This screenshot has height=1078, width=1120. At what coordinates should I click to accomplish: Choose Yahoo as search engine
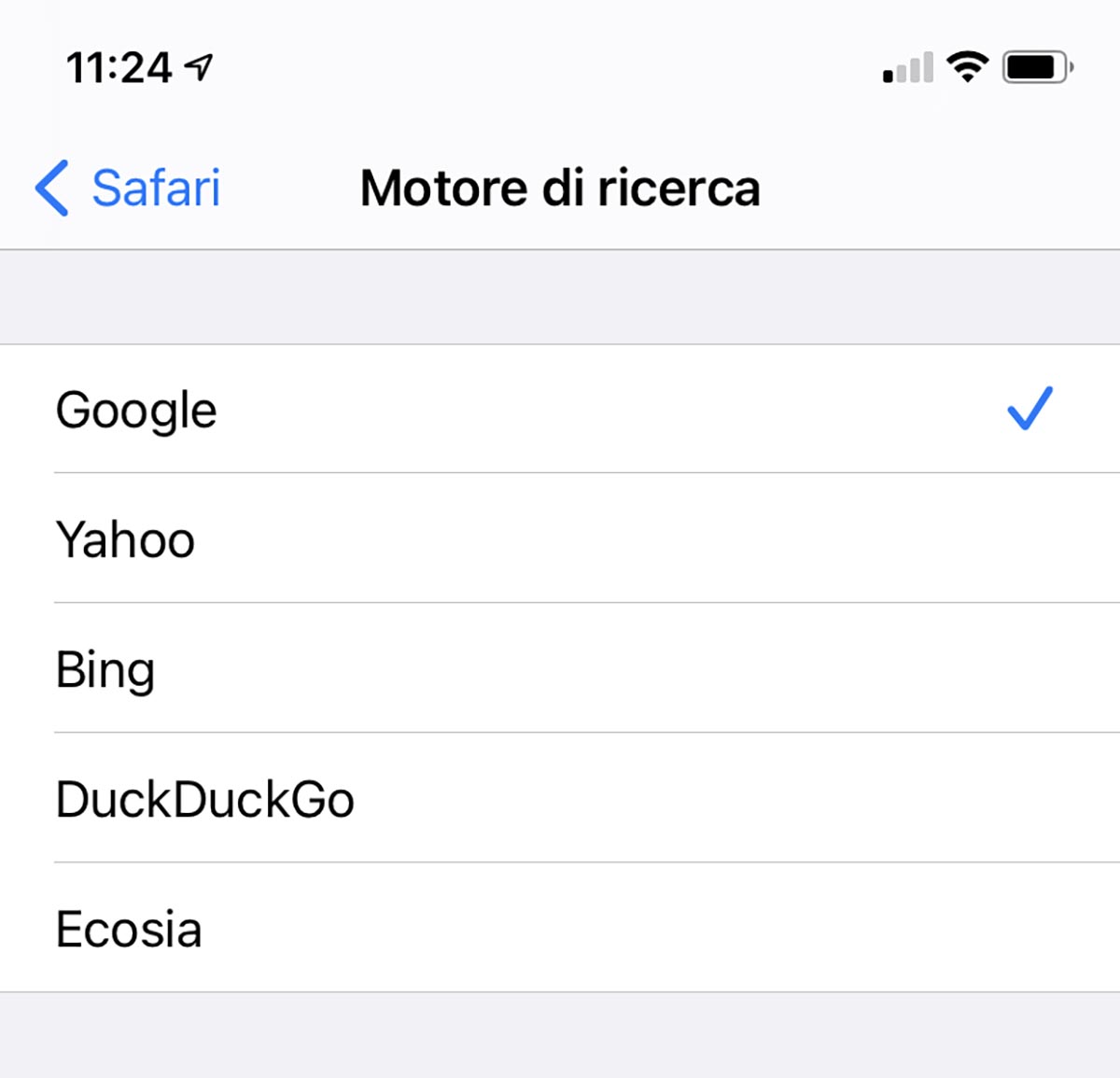click(126, 539)
